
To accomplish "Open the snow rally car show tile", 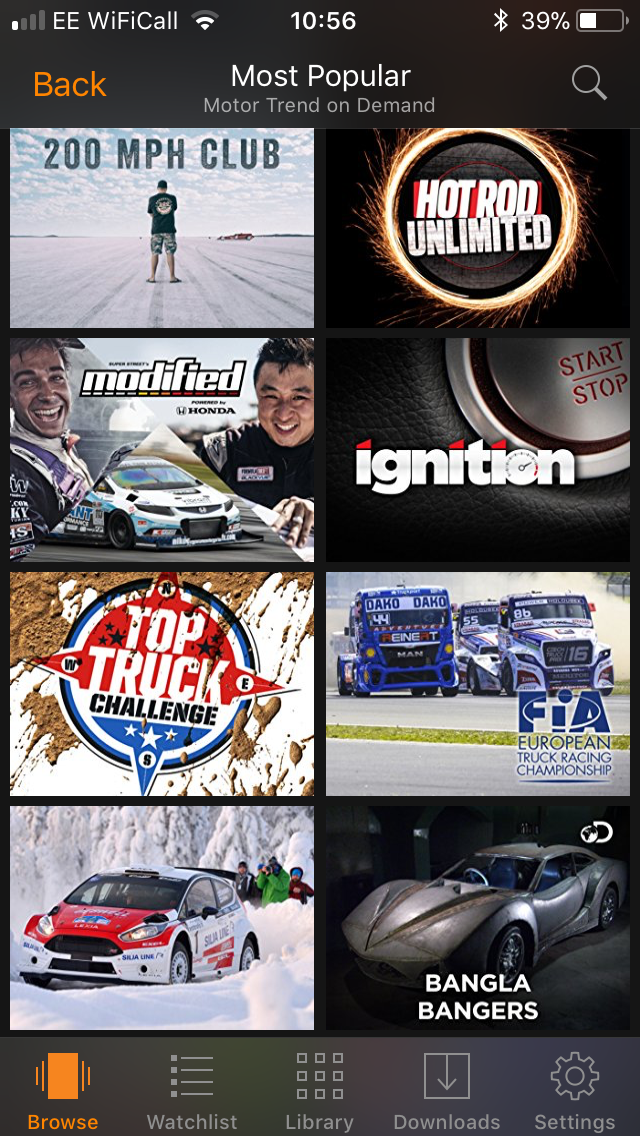I will (x=162, y=918).
